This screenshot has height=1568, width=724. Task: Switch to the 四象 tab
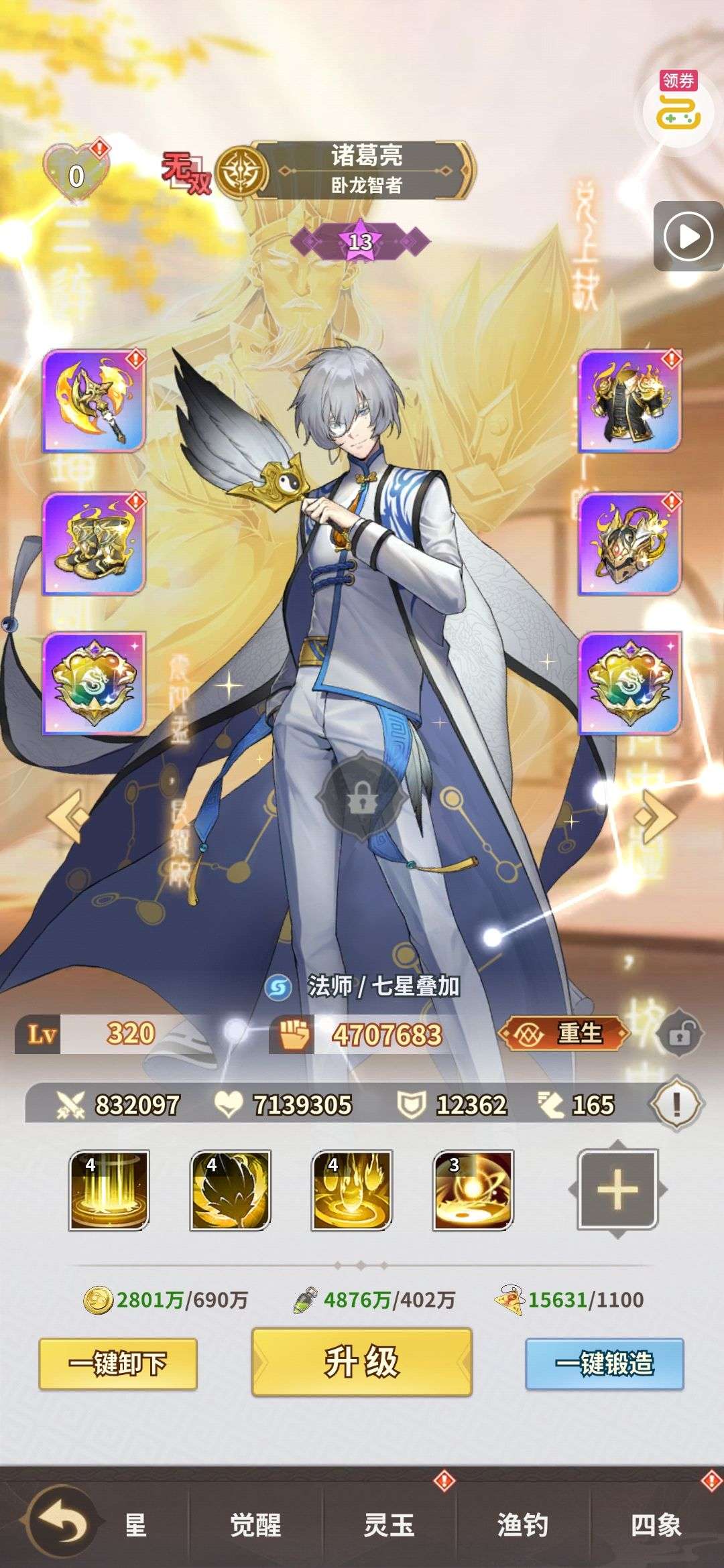[x=656, y=1526]
